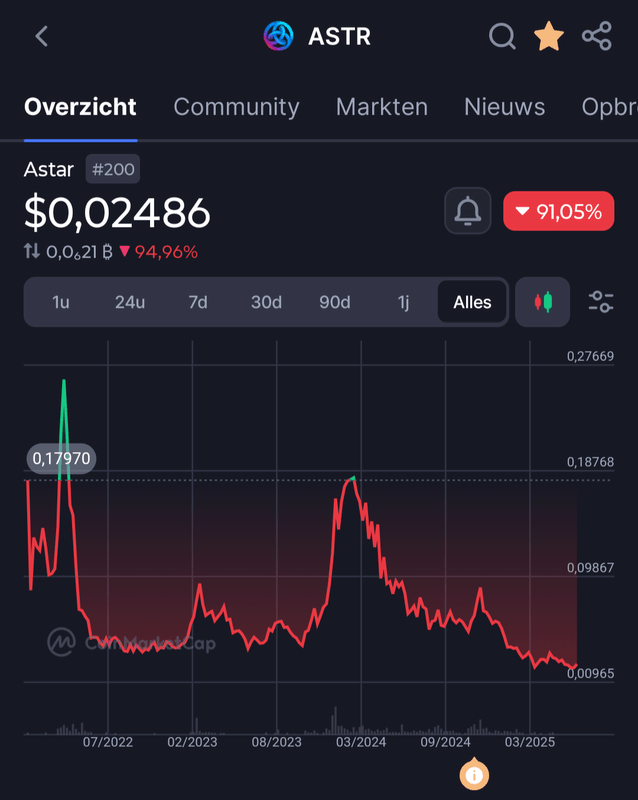This screenshot has width=638, height=800.
Task: Select the 24u chart timeframe
Action: click(130, 302)
